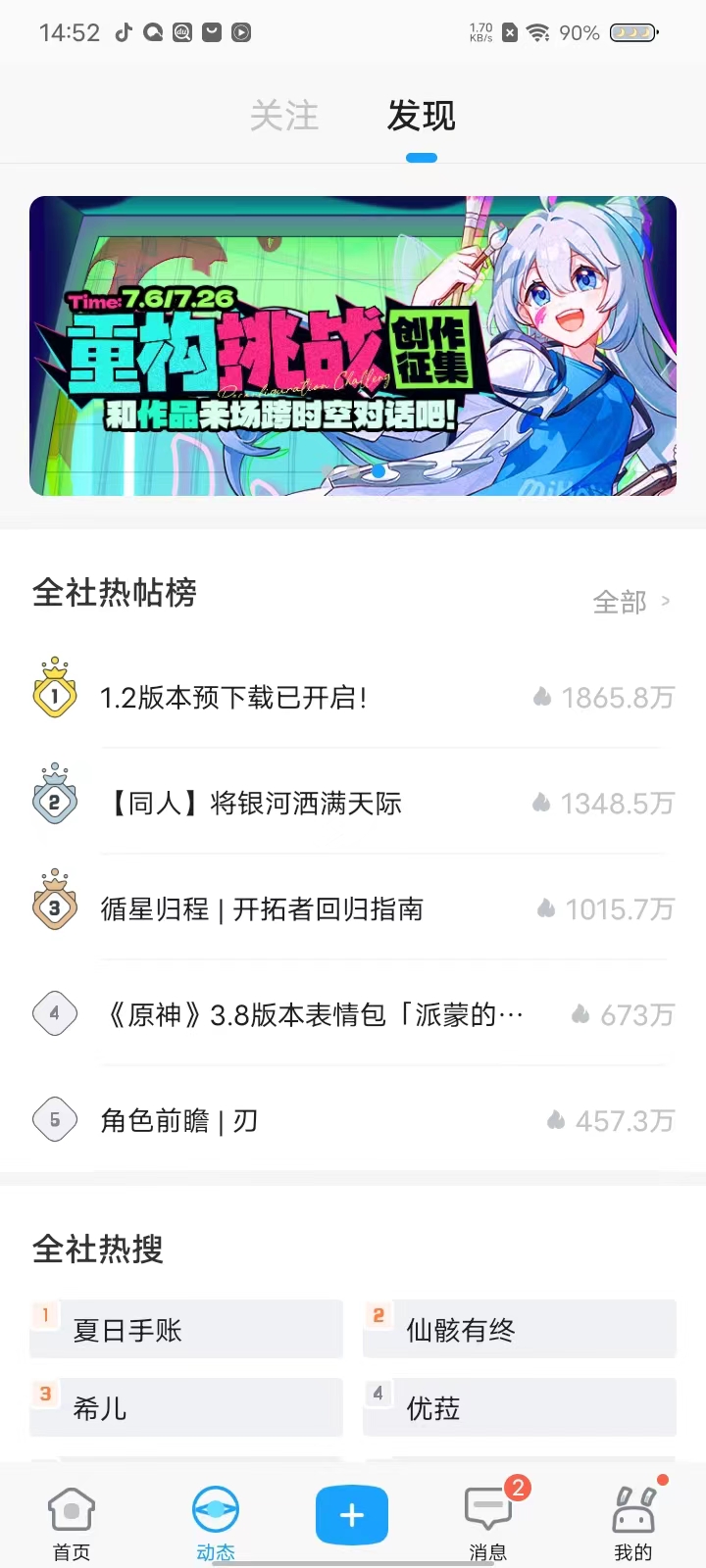Screen dimensions: 706x1568
Task: Create a new post with plus button
Action: (x=352, y=1515)
